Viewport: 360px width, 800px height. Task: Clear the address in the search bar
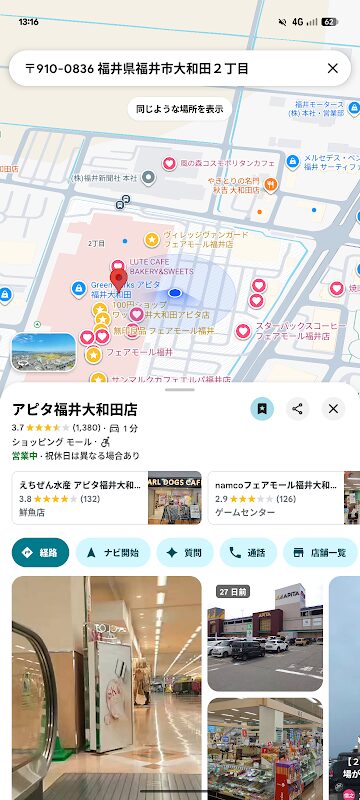pos(332,68)
